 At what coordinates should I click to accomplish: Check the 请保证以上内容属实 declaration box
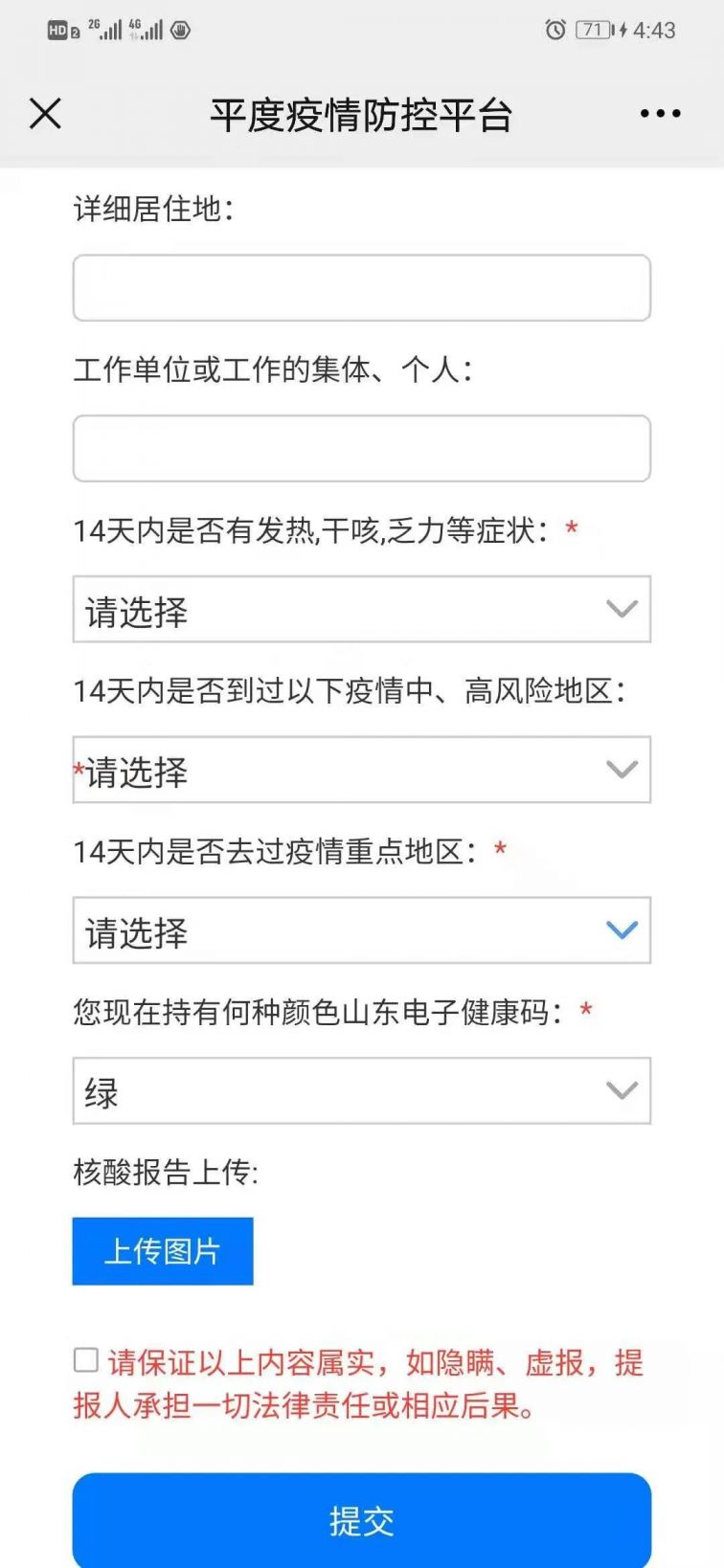[x=86, y=1359]
